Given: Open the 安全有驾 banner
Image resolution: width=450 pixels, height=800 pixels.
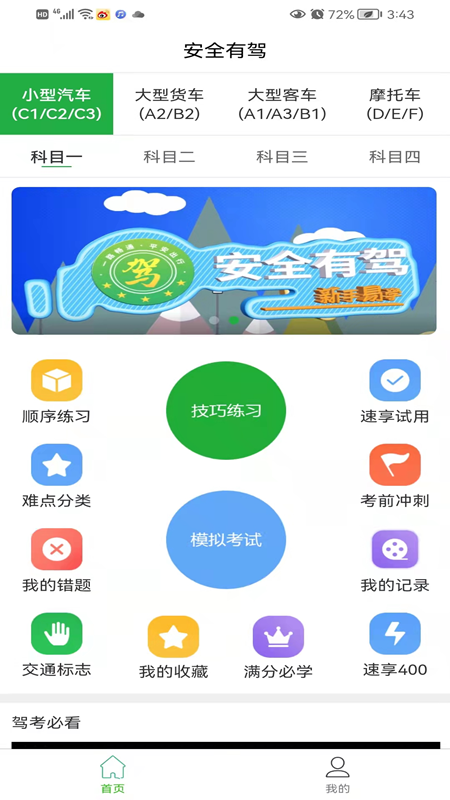Looking at the screenshot, I should pos(224,261).
